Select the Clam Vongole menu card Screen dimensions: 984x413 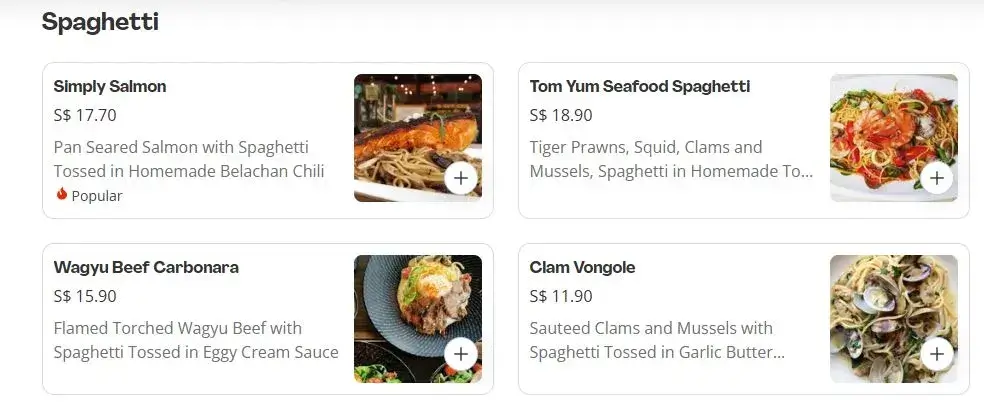pos(670,318)
